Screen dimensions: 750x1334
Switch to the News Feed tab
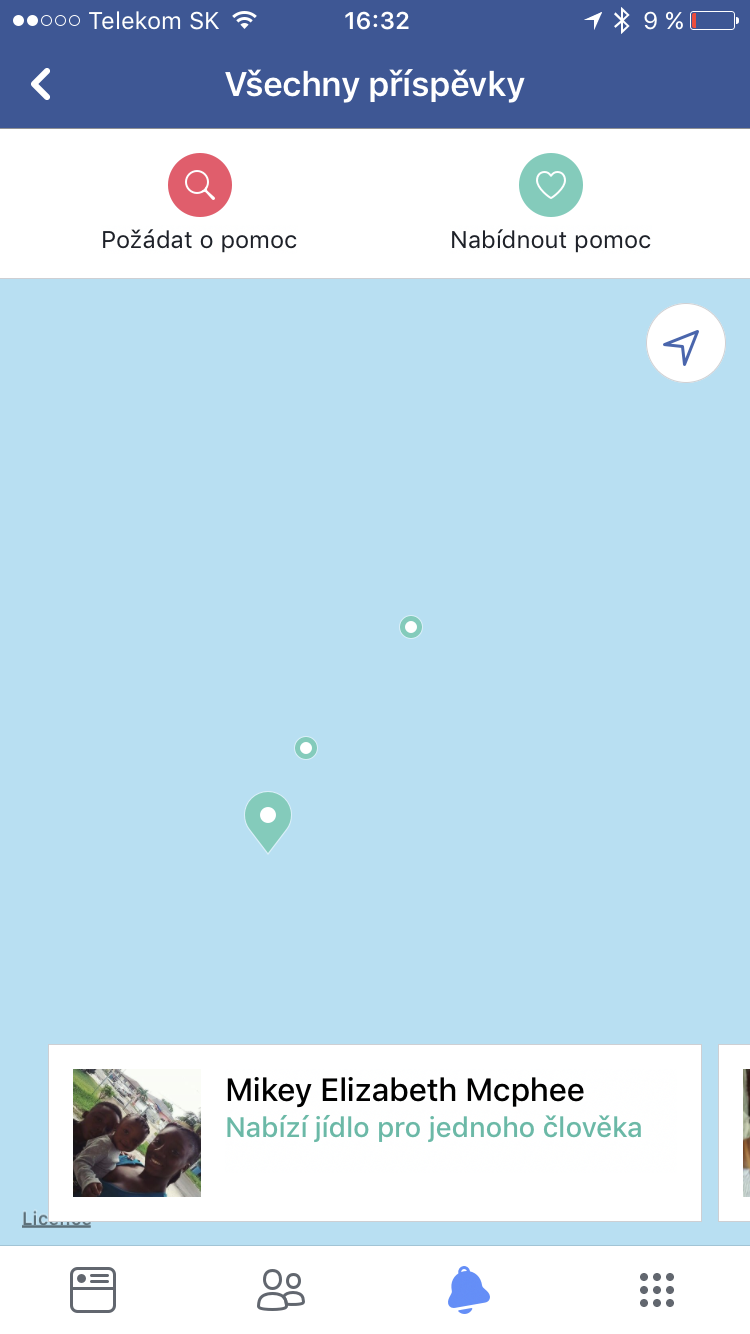tap(93, 1289)
